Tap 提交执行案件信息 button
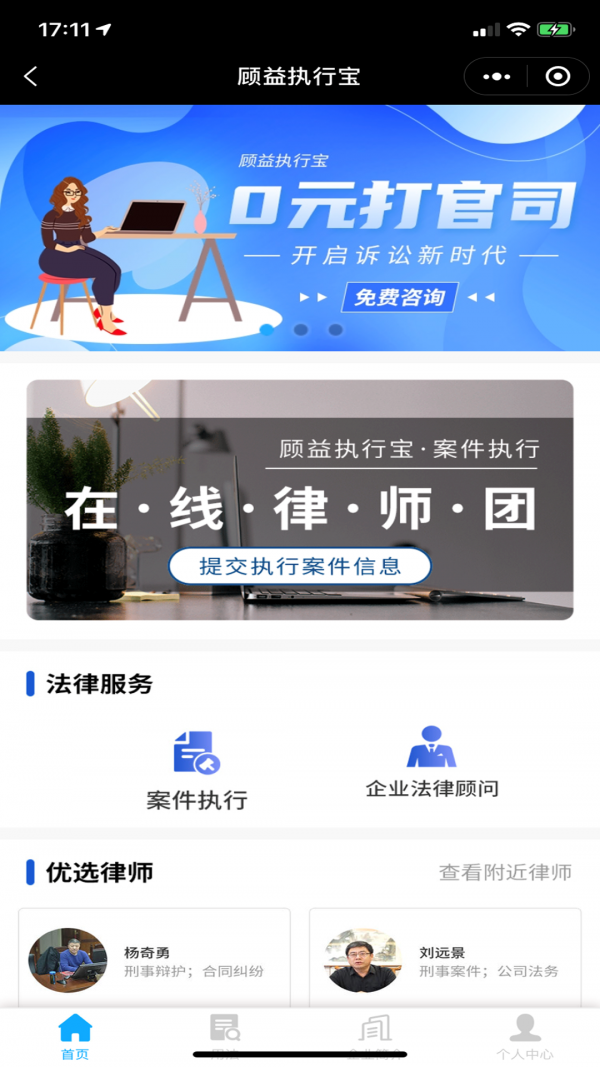The width and height of the screenshot is (600, 1067). (x=300, y=566)
